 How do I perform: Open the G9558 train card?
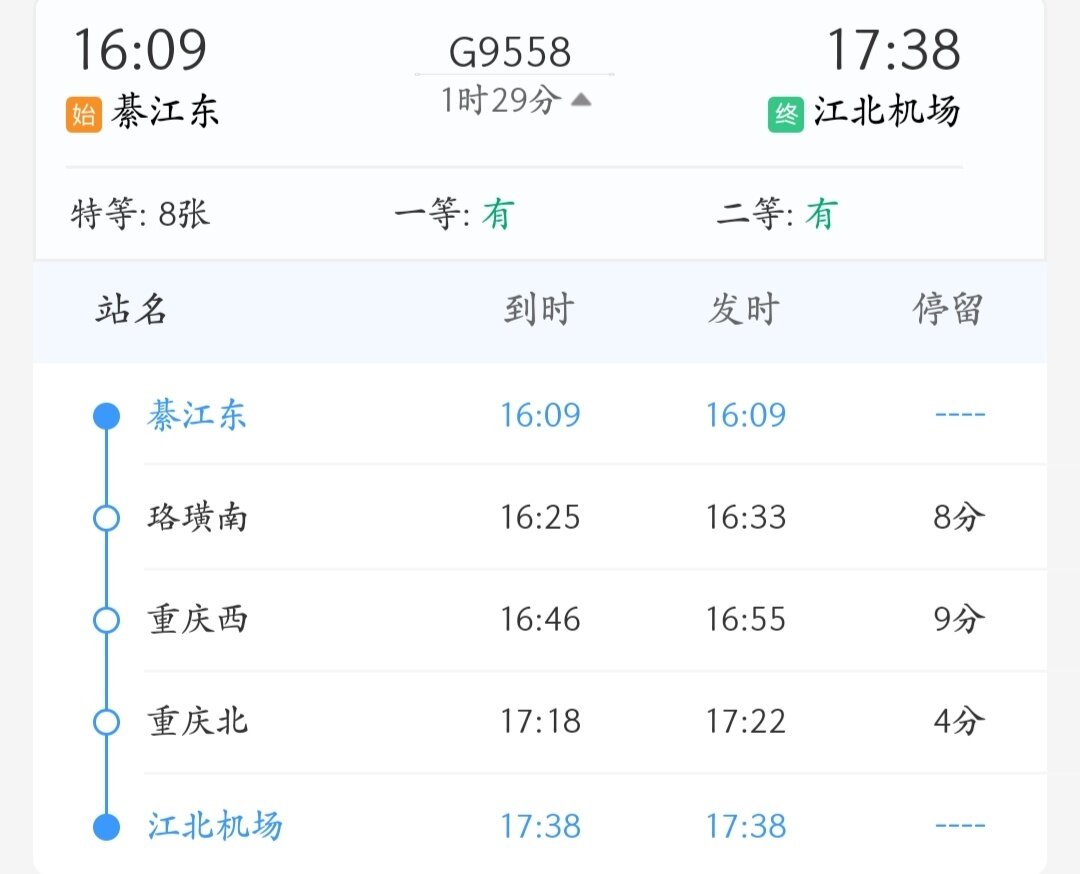(539, 130)
